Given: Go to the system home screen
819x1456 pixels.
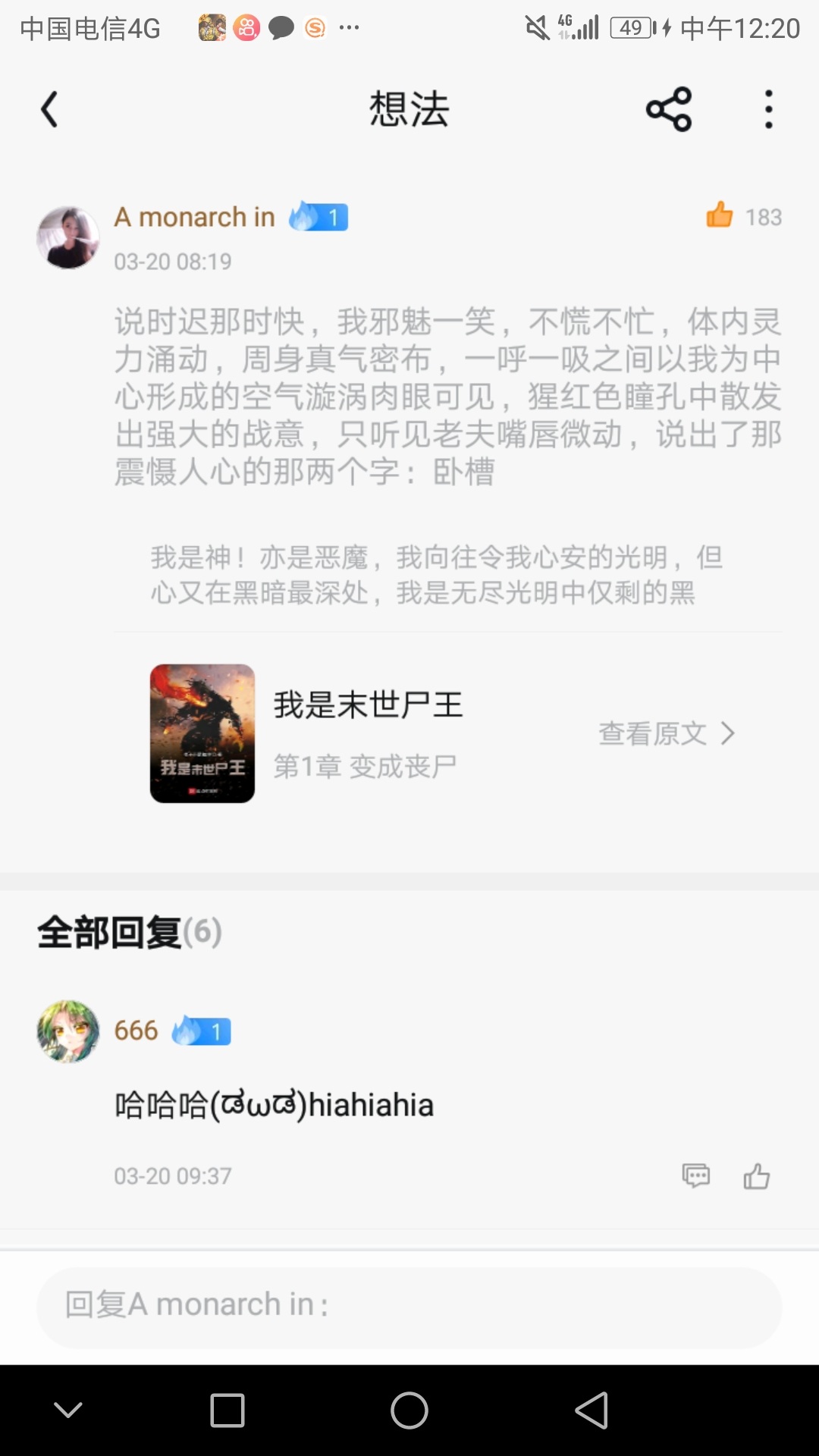Looking at the screenshot, I should pos(409,1410).
